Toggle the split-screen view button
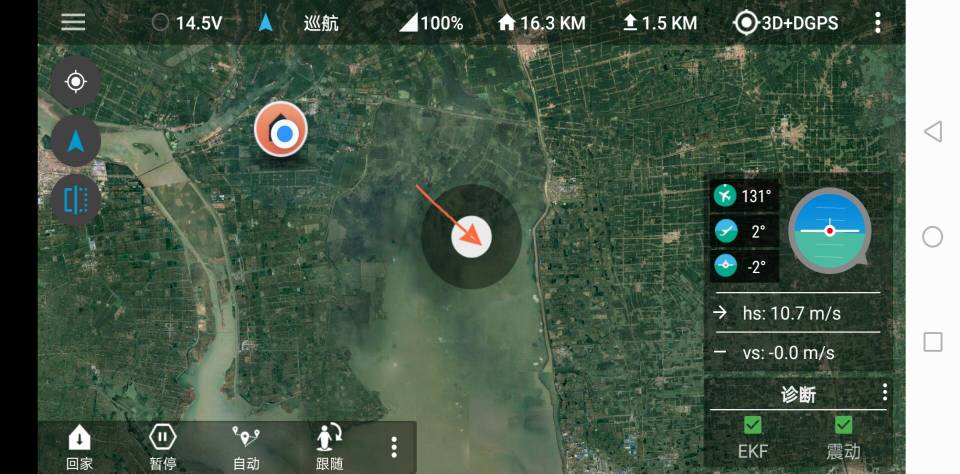The width and height of the screenshot is (960, 474). [x=75, y=200]
